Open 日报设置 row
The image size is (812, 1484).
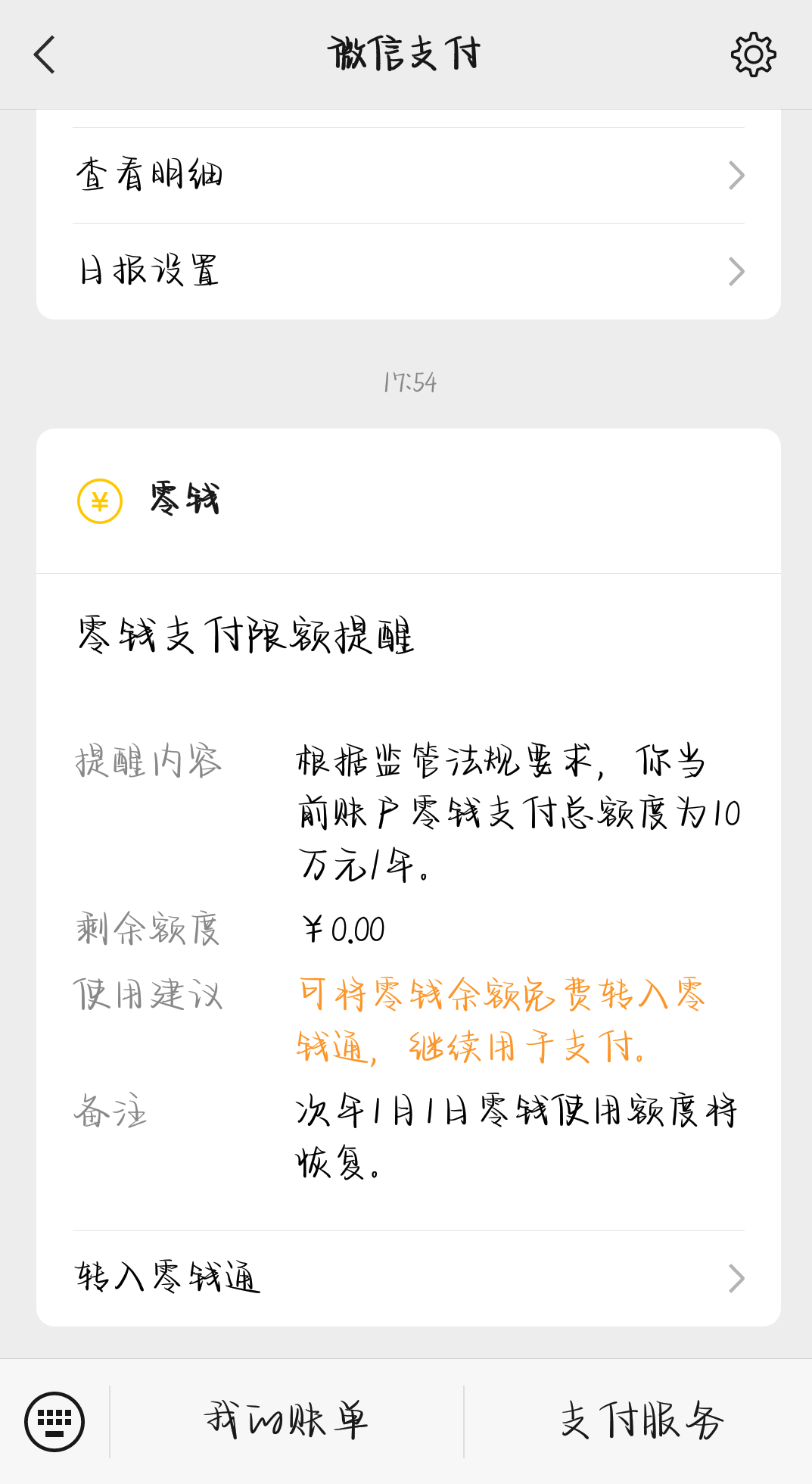pos(409,271)
